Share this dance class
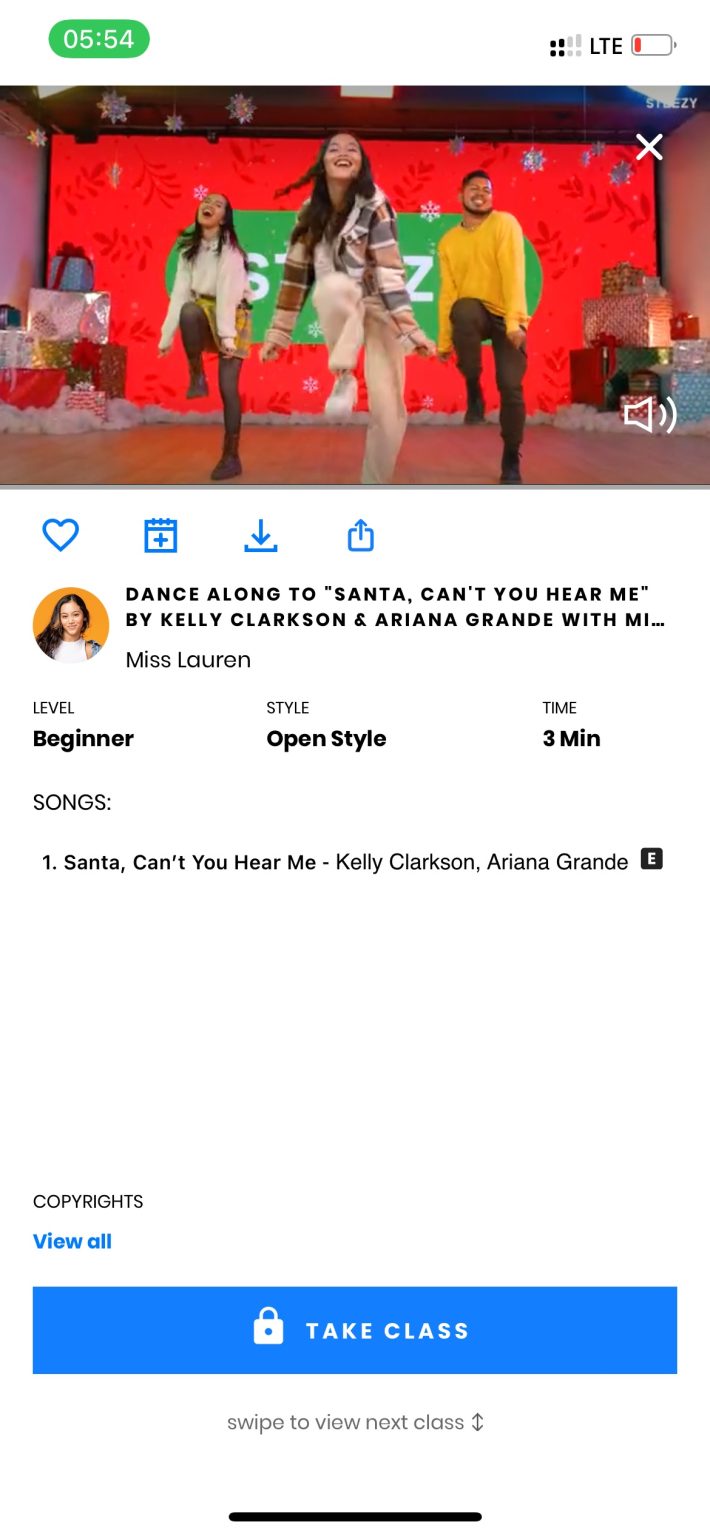This screenshot has width=710, height=1536. pyautogui.click(x=360, y=536)
